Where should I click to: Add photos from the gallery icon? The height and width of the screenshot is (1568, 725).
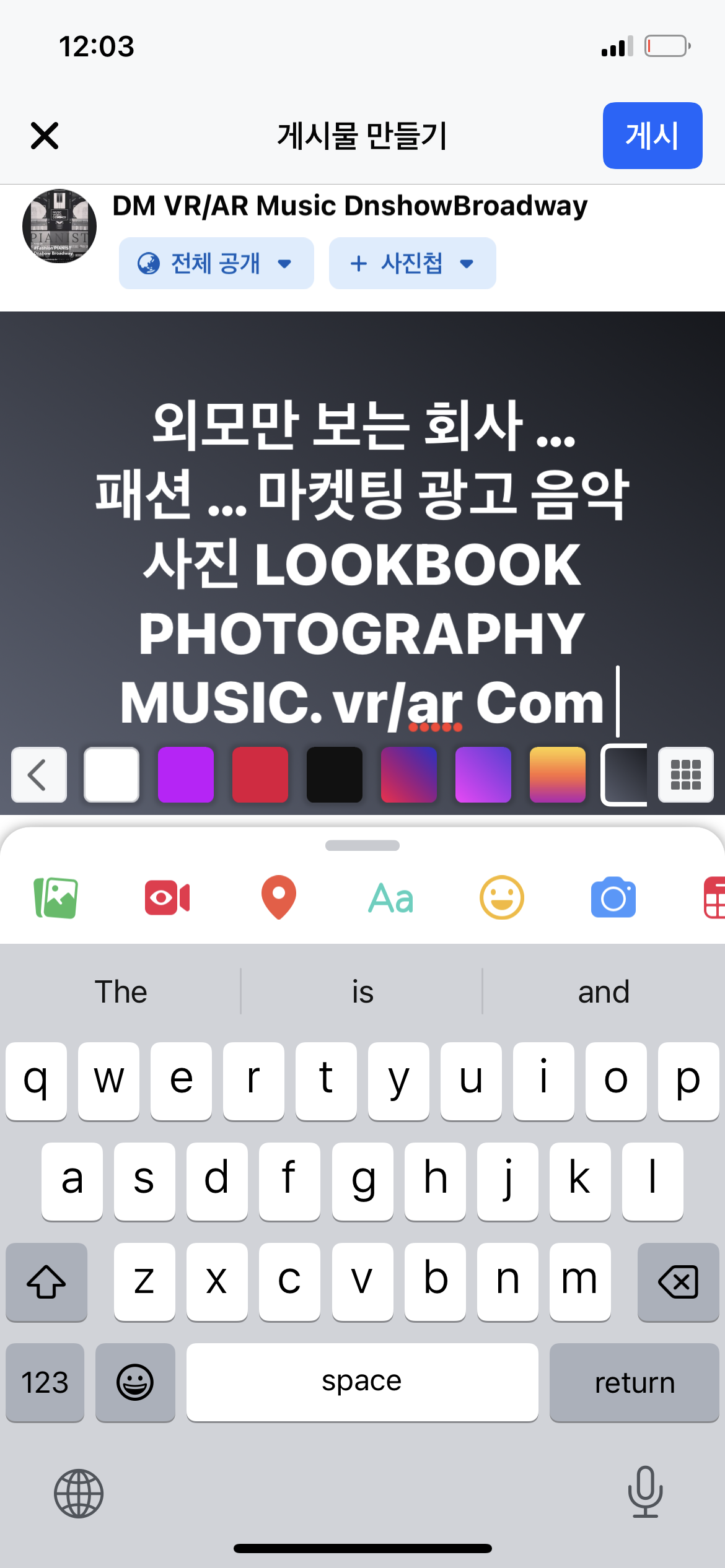pos(56,898)
